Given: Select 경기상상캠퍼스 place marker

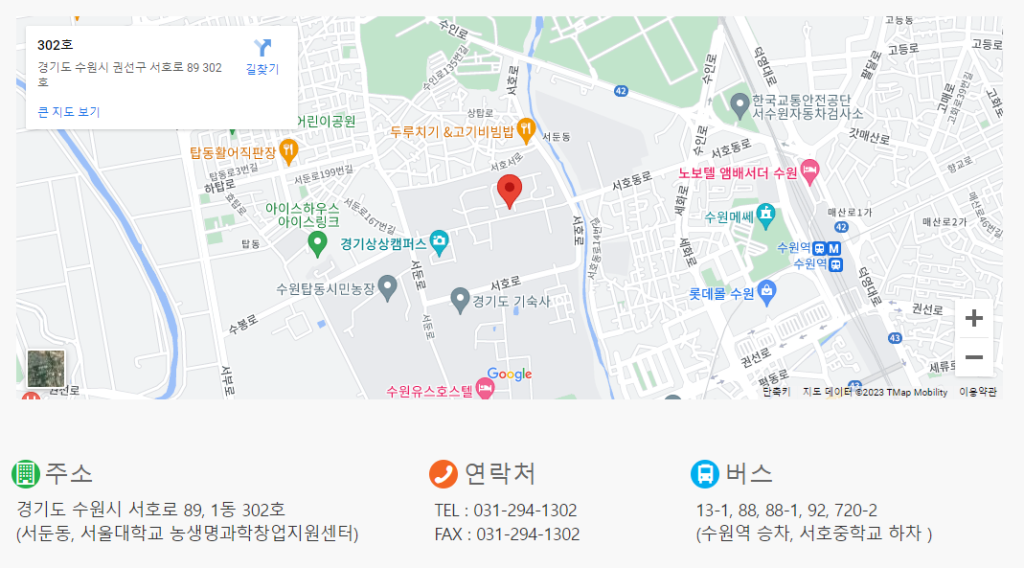Looking at the screenshot, I should [439, 242].
